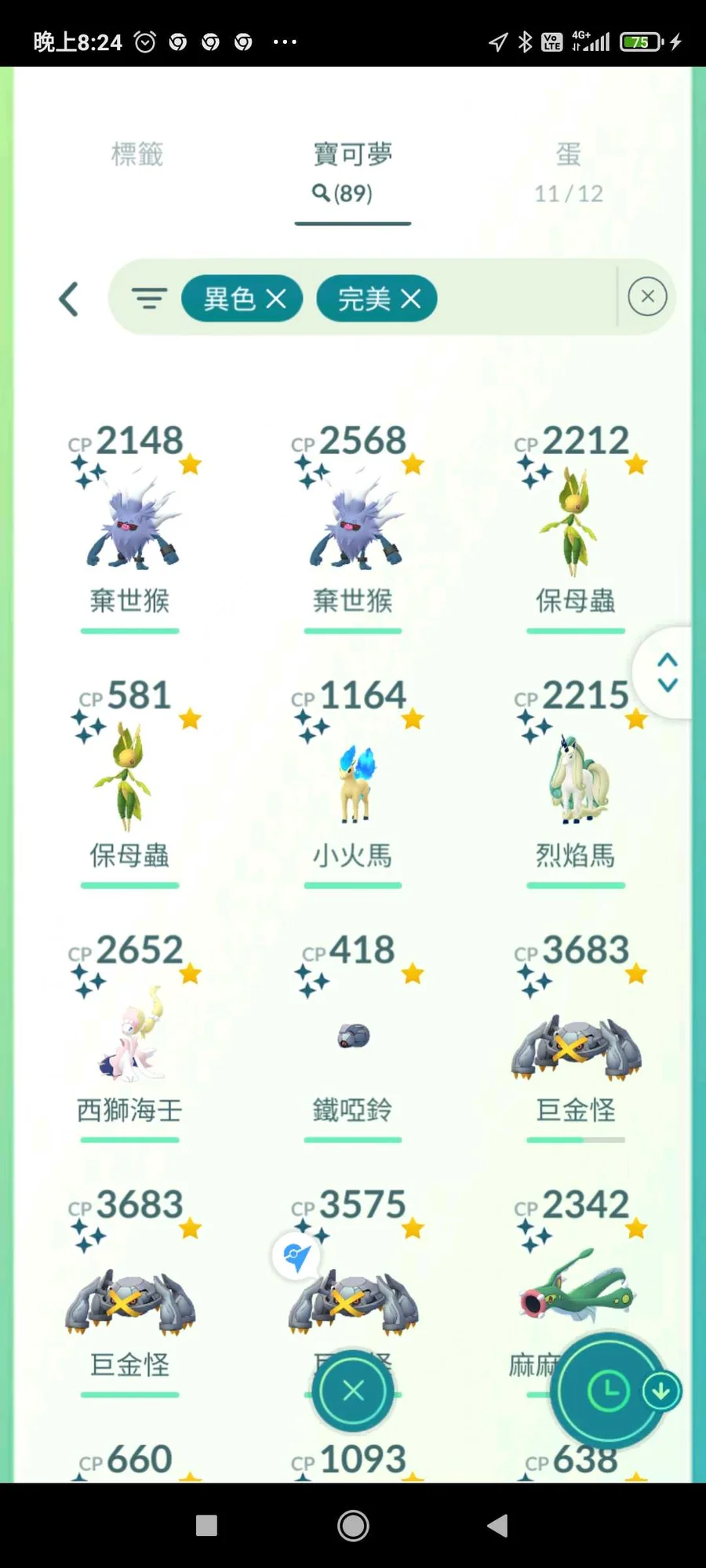Open 棄世猴 with CP 2568
This screenshot has width=706, height=1568.
353,521
